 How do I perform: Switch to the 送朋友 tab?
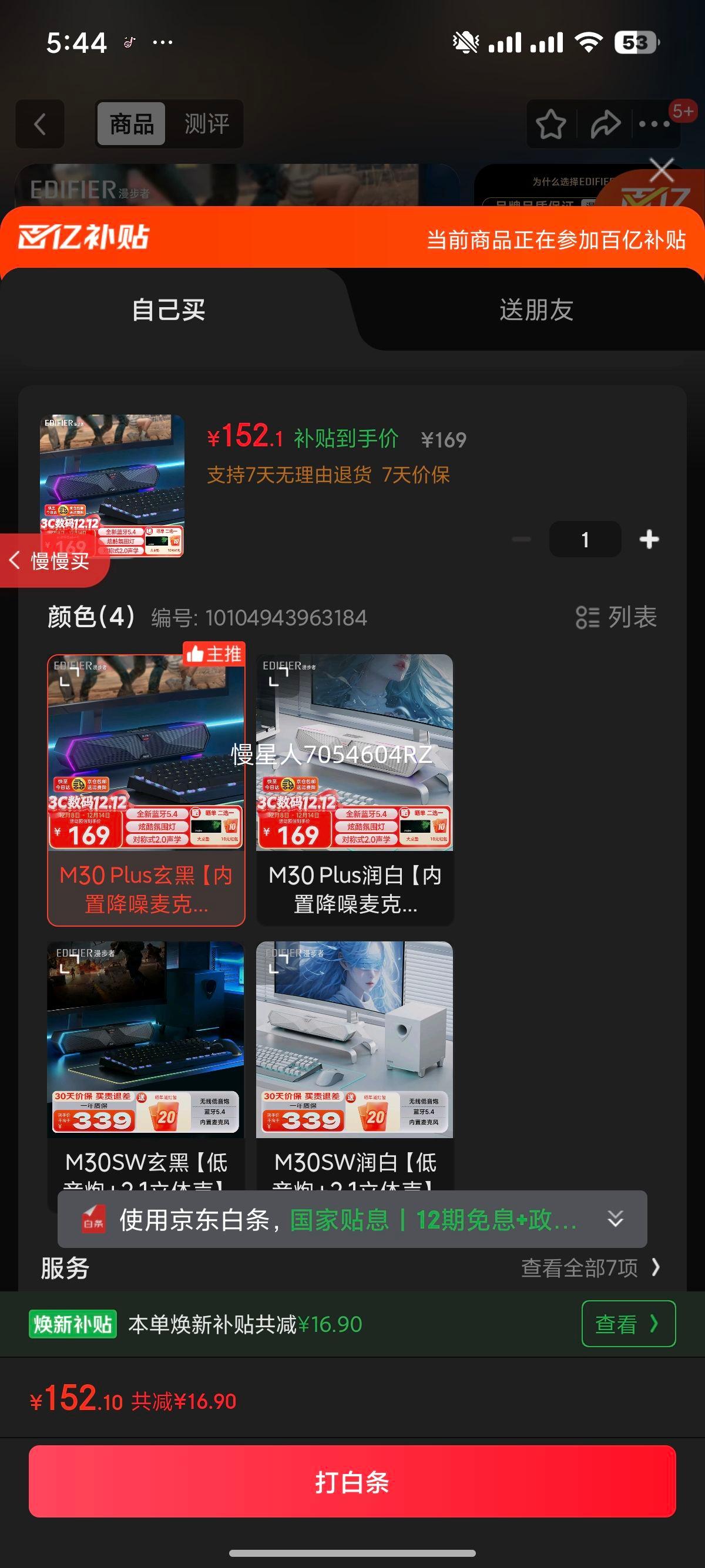click(x=535, y=311)
